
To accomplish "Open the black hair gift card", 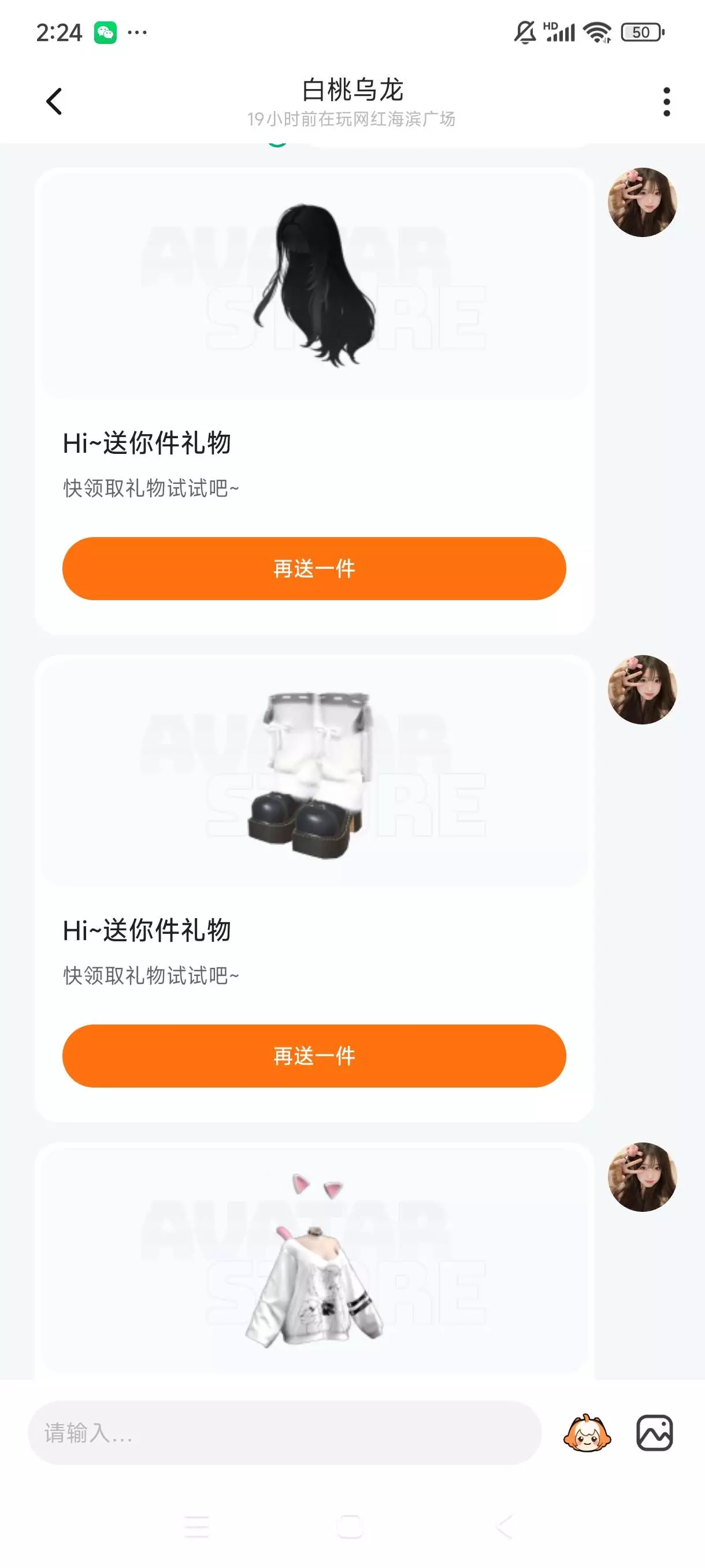I will pyautogui.click(x=314, y=401).
